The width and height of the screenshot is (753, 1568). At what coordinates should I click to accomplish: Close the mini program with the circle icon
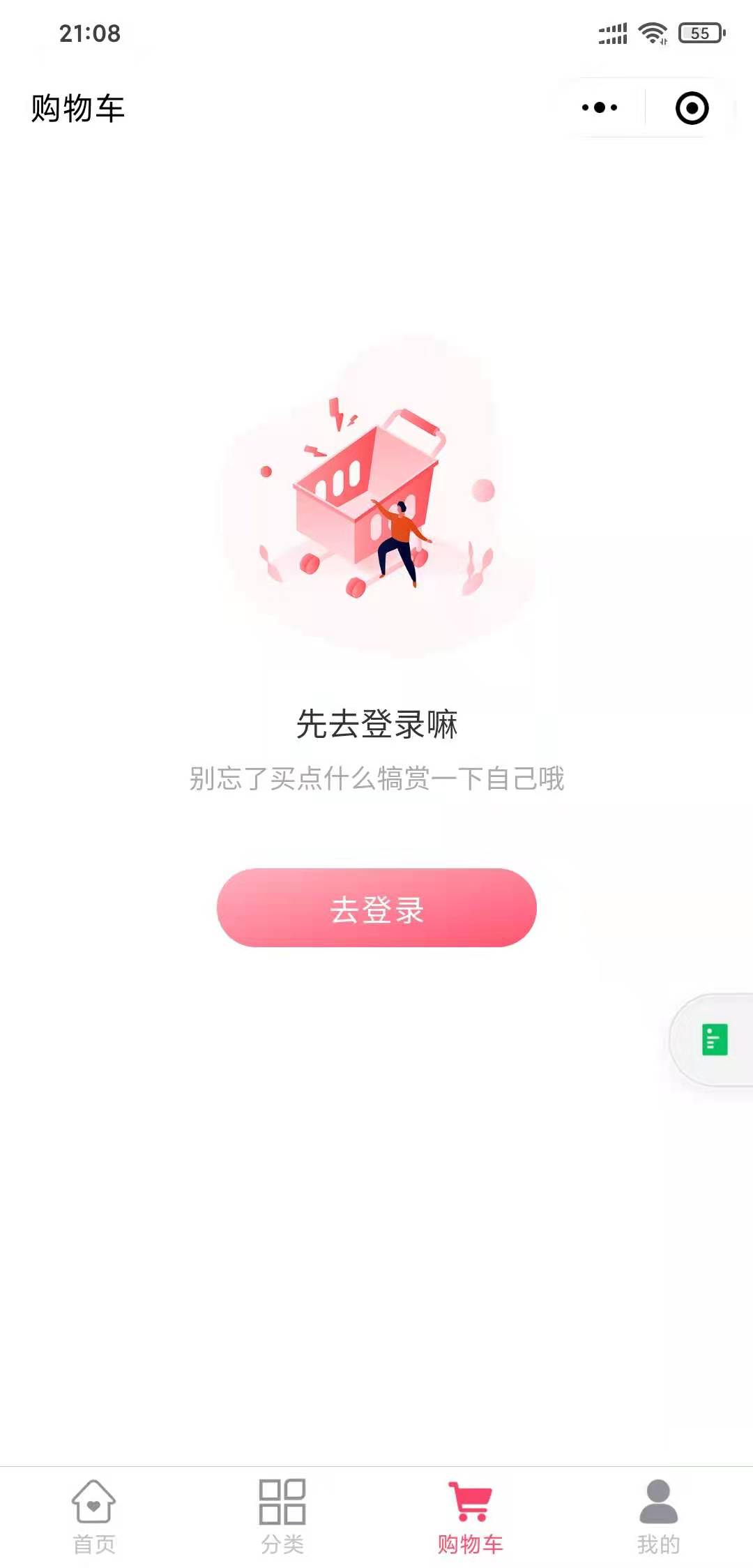(x=692, y=108)
